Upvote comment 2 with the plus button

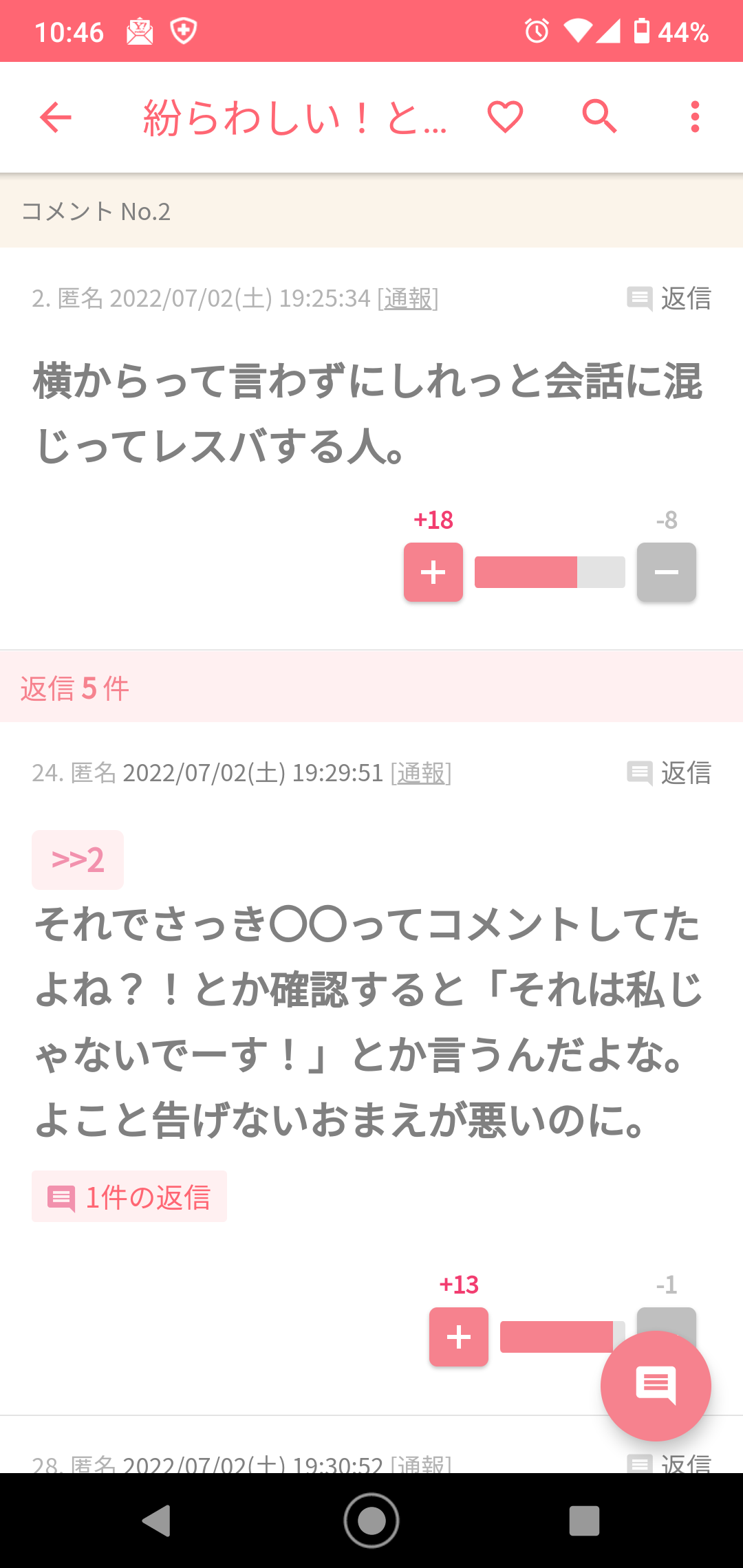[x=433, y=571]
